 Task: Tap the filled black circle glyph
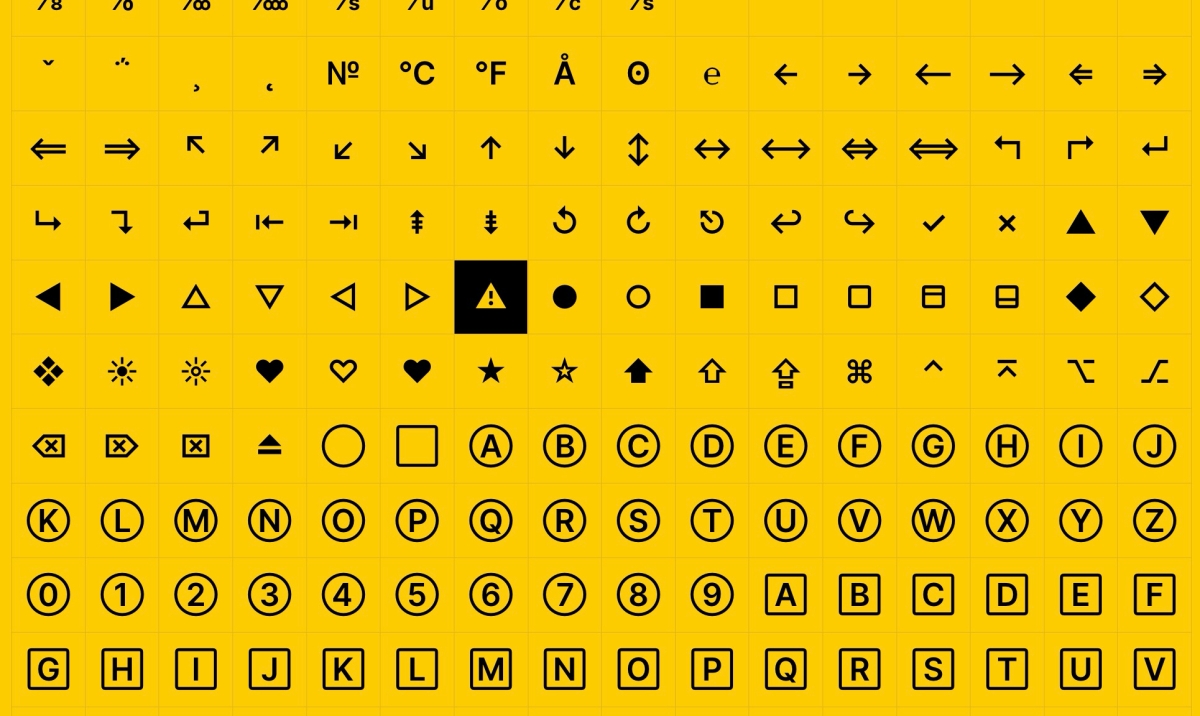coord(564,297)
